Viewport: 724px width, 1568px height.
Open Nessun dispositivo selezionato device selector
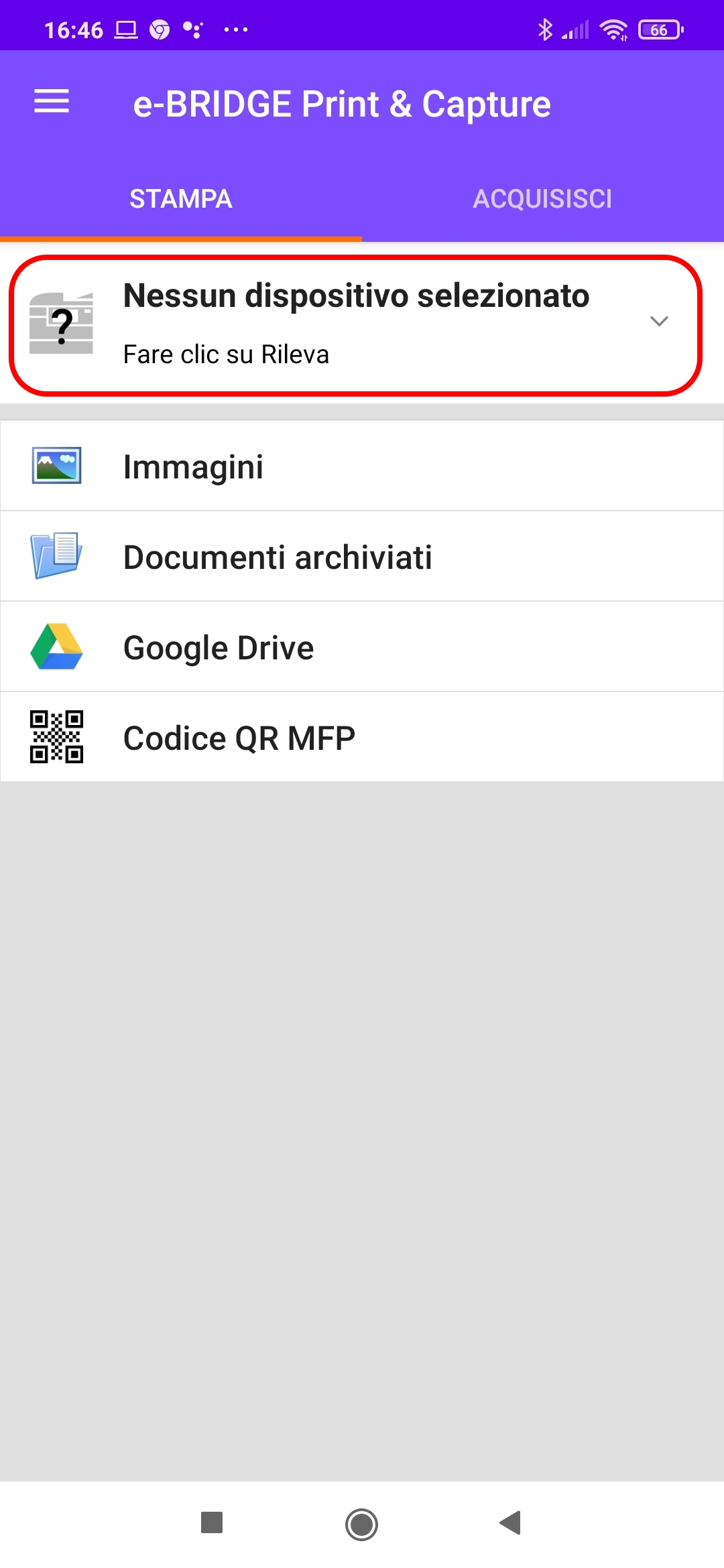[355, 296]
